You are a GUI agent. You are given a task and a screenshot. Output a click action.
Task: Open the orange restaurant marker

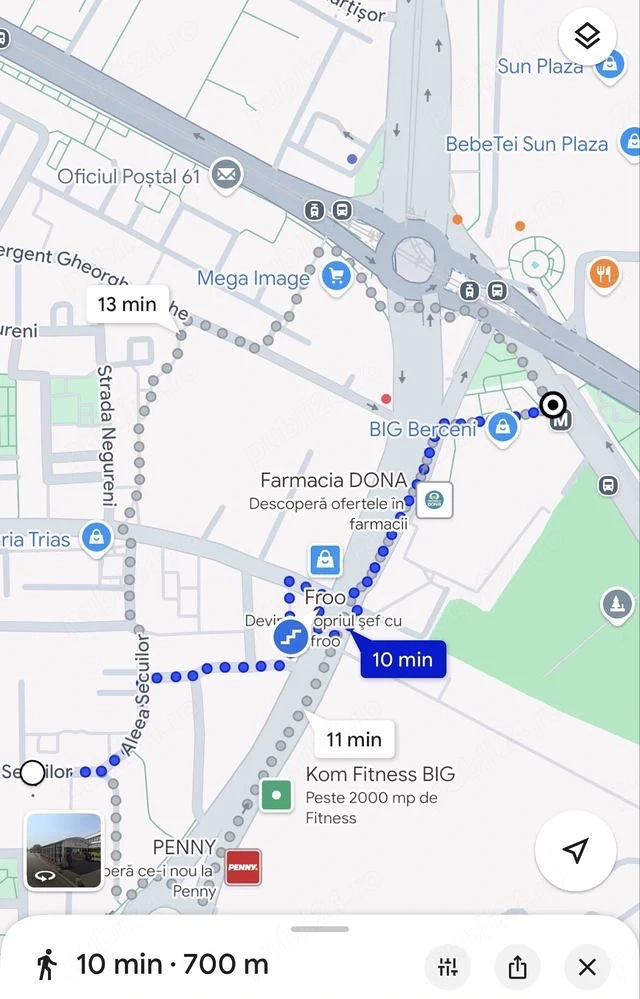point(604,272)
